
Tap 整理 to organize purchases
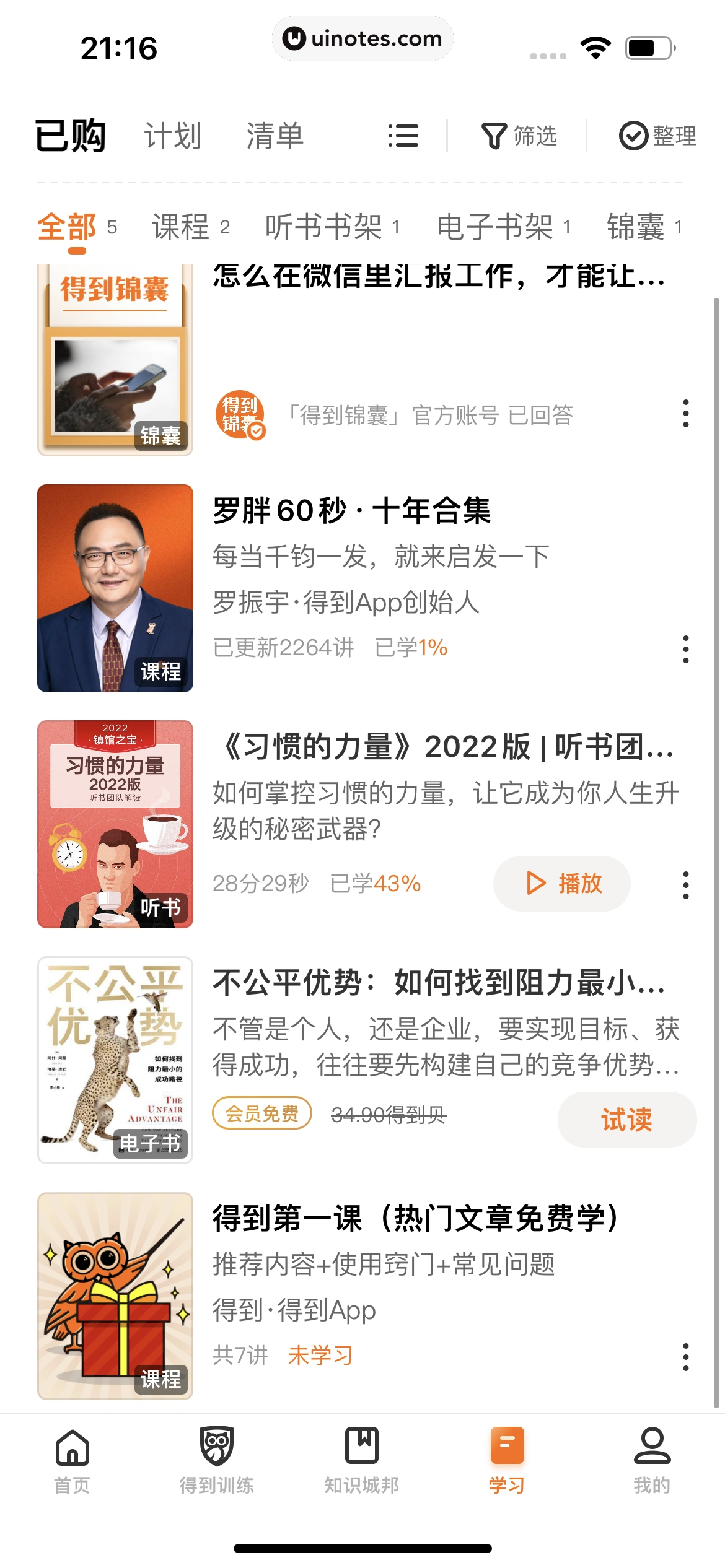pos(658,136)
